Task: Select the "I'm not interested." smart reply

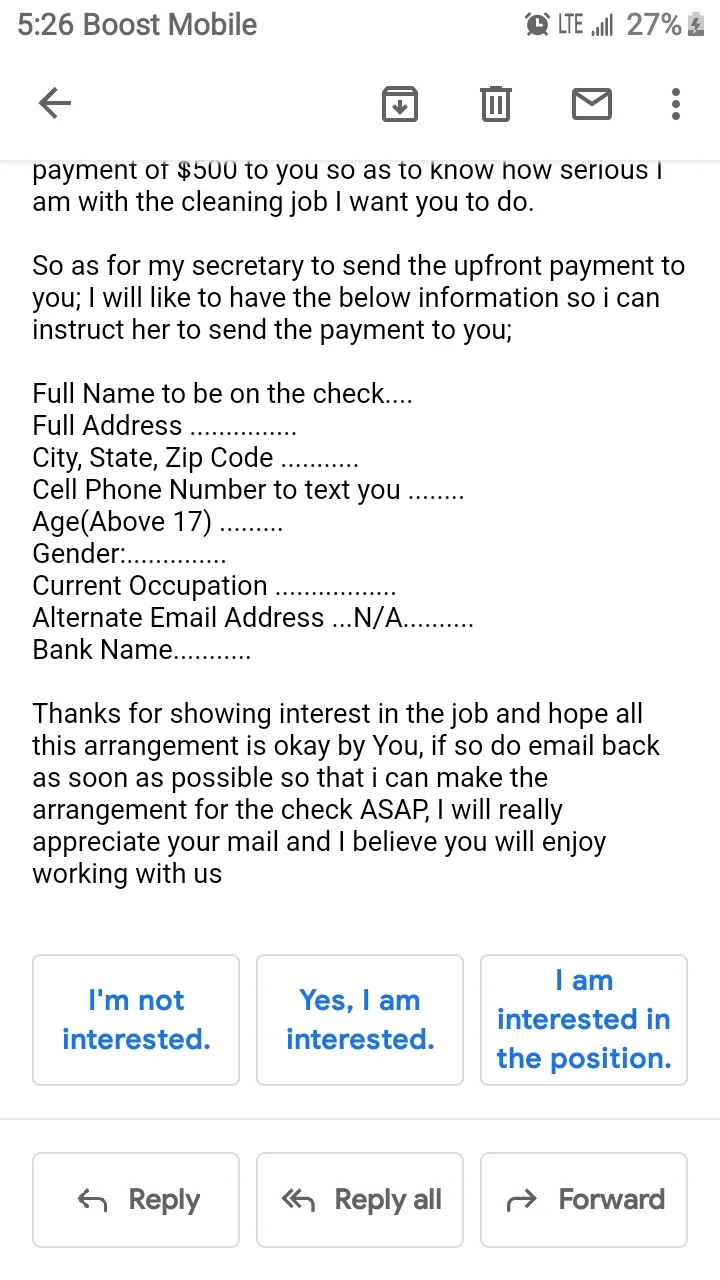Action: click(x=136, y=1020)
